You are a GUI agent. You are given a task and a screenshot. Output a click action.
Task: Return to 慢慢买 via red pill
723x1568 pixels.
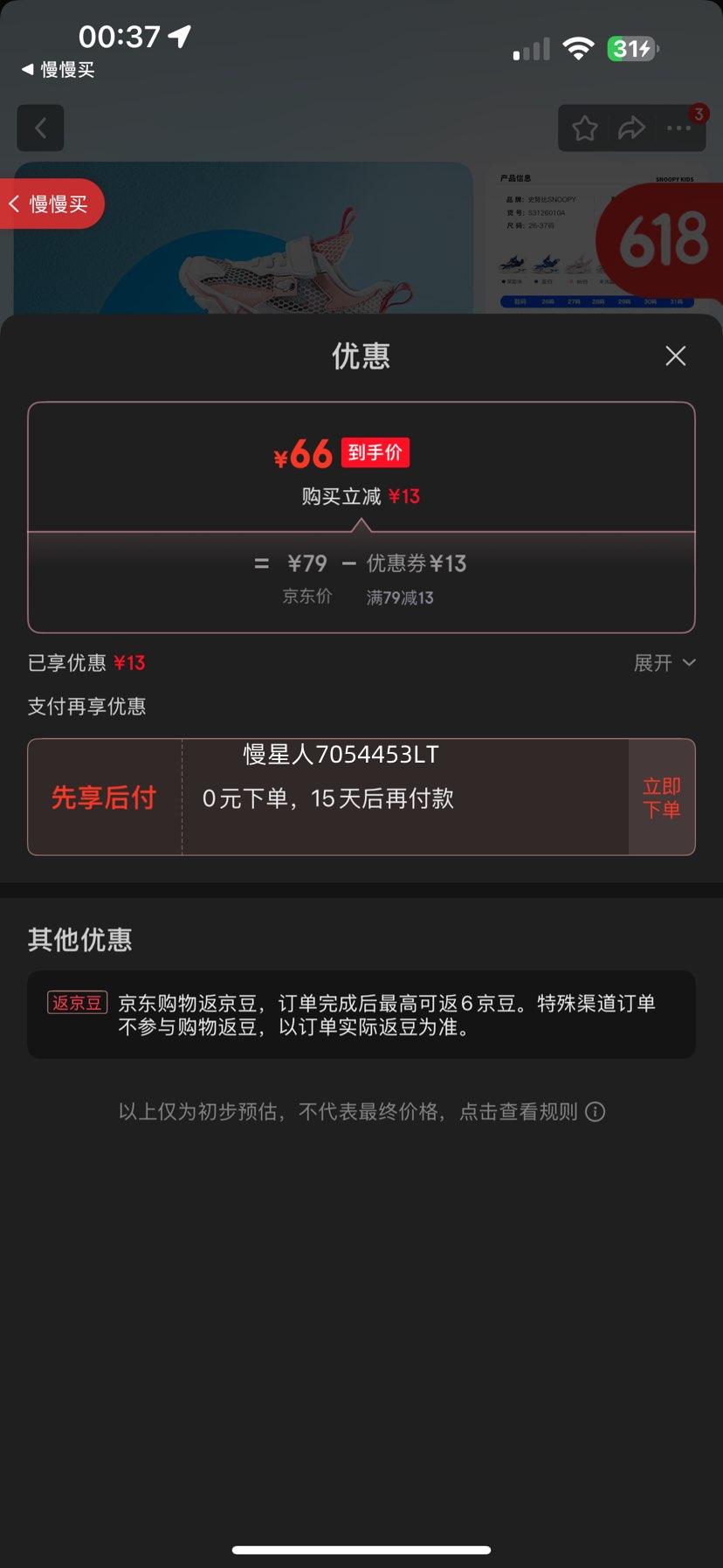click(51, 204)
